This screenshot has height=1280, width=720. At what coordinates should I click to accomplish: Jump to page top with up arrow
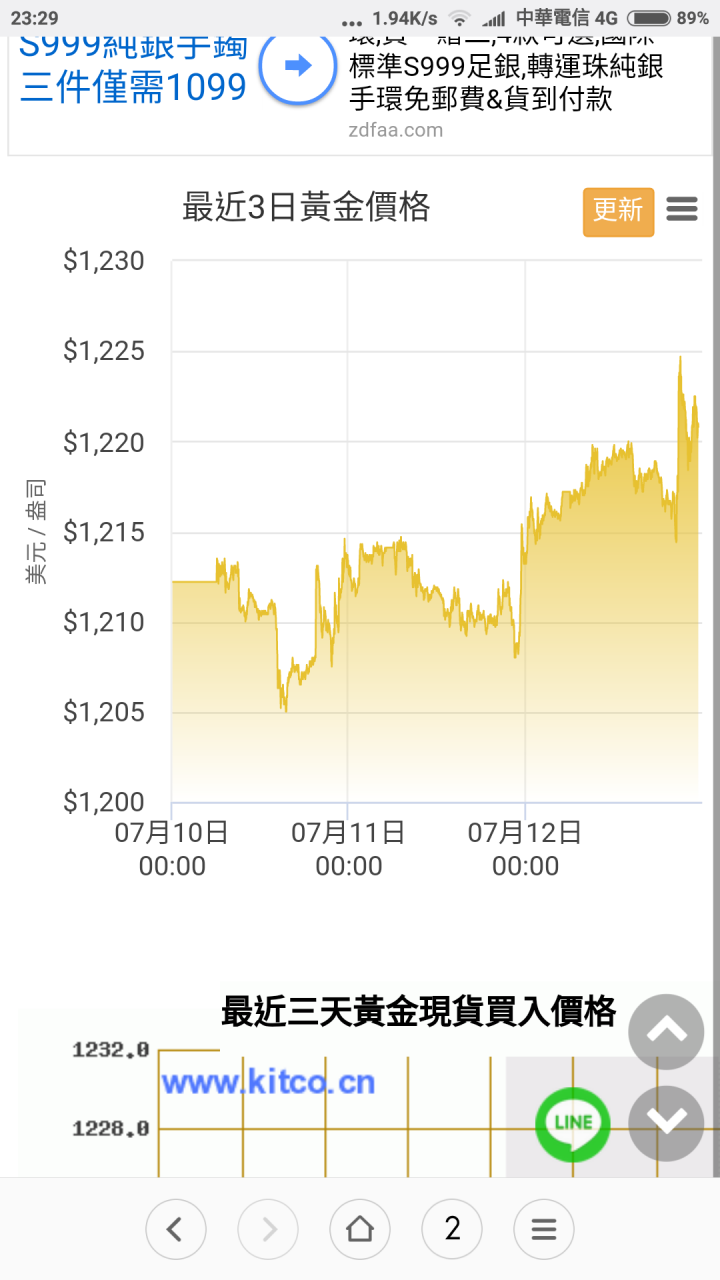[666, 1032]
